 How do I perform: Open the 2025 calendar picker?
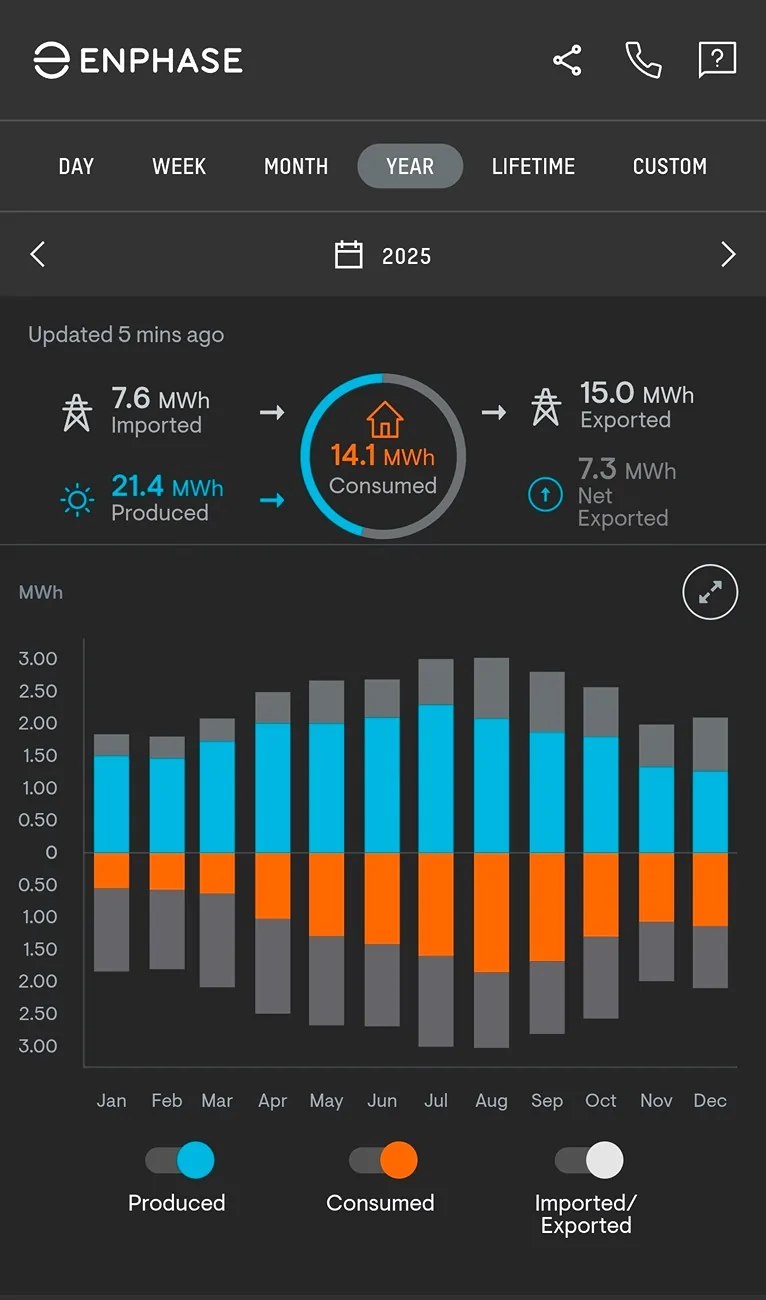[383, 255]
